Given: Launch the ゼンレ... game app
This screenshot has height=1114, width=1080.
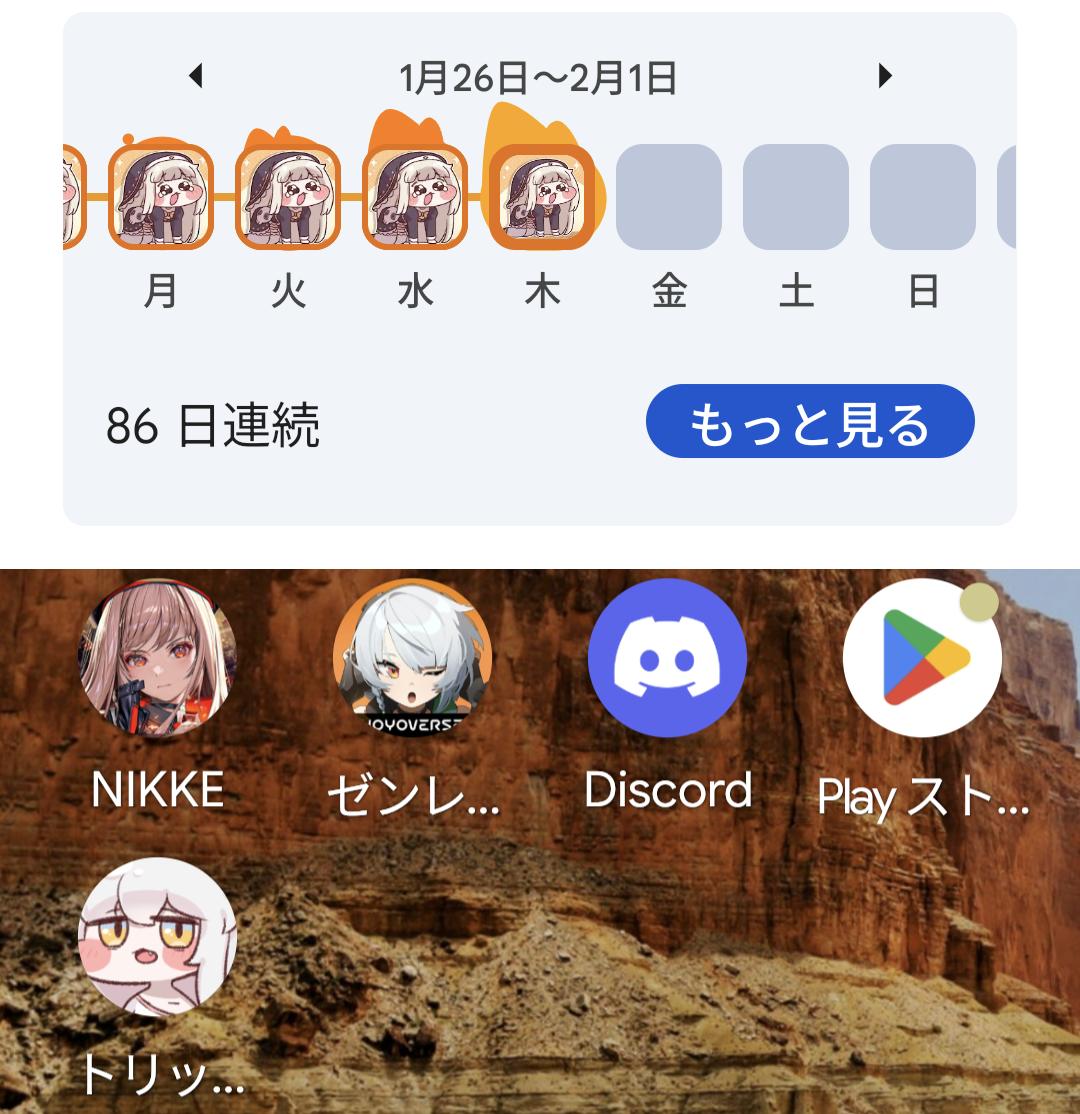Looking at the screenshot, I should (x=412, y=658).
